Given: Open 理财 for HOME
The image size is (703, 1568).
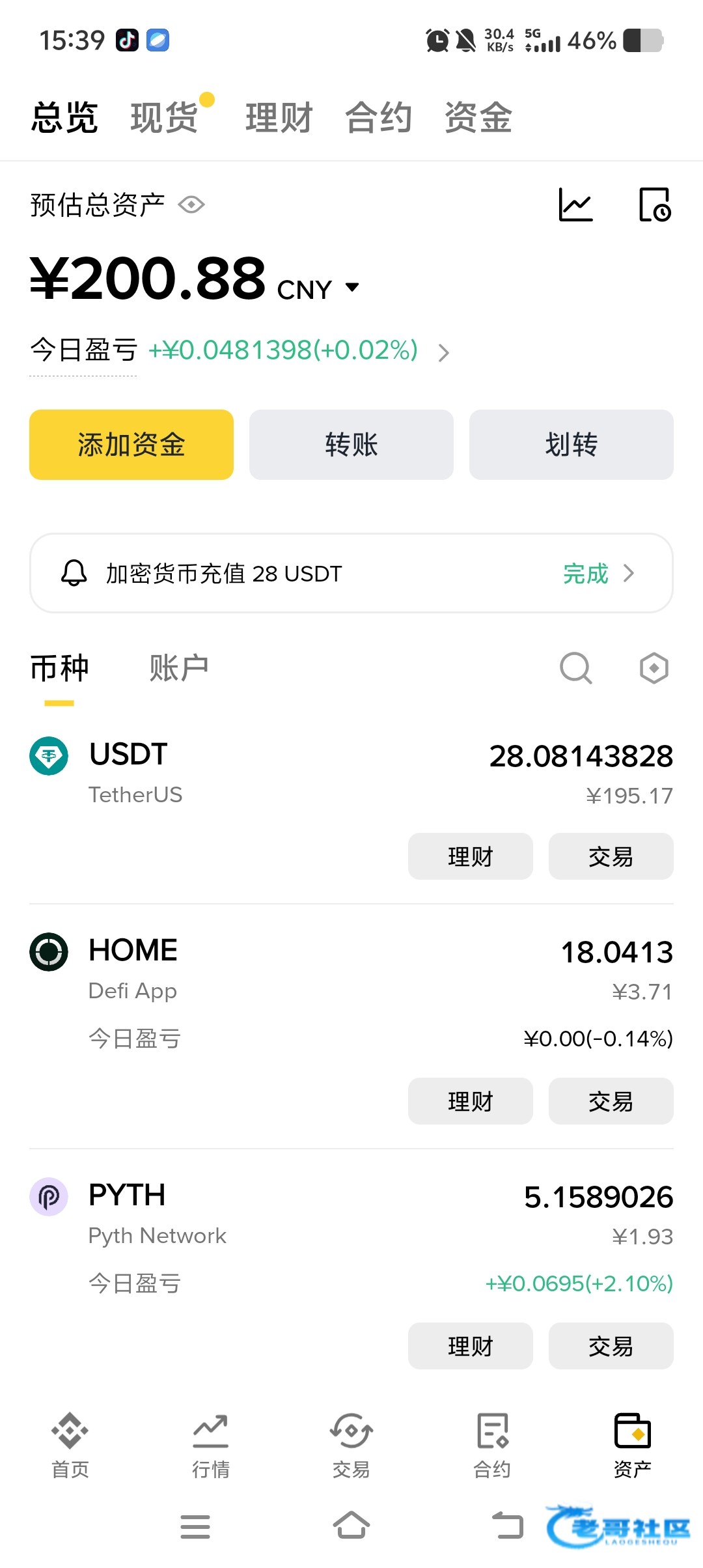Looking at the screenshot, I should tap(470, 1101).
